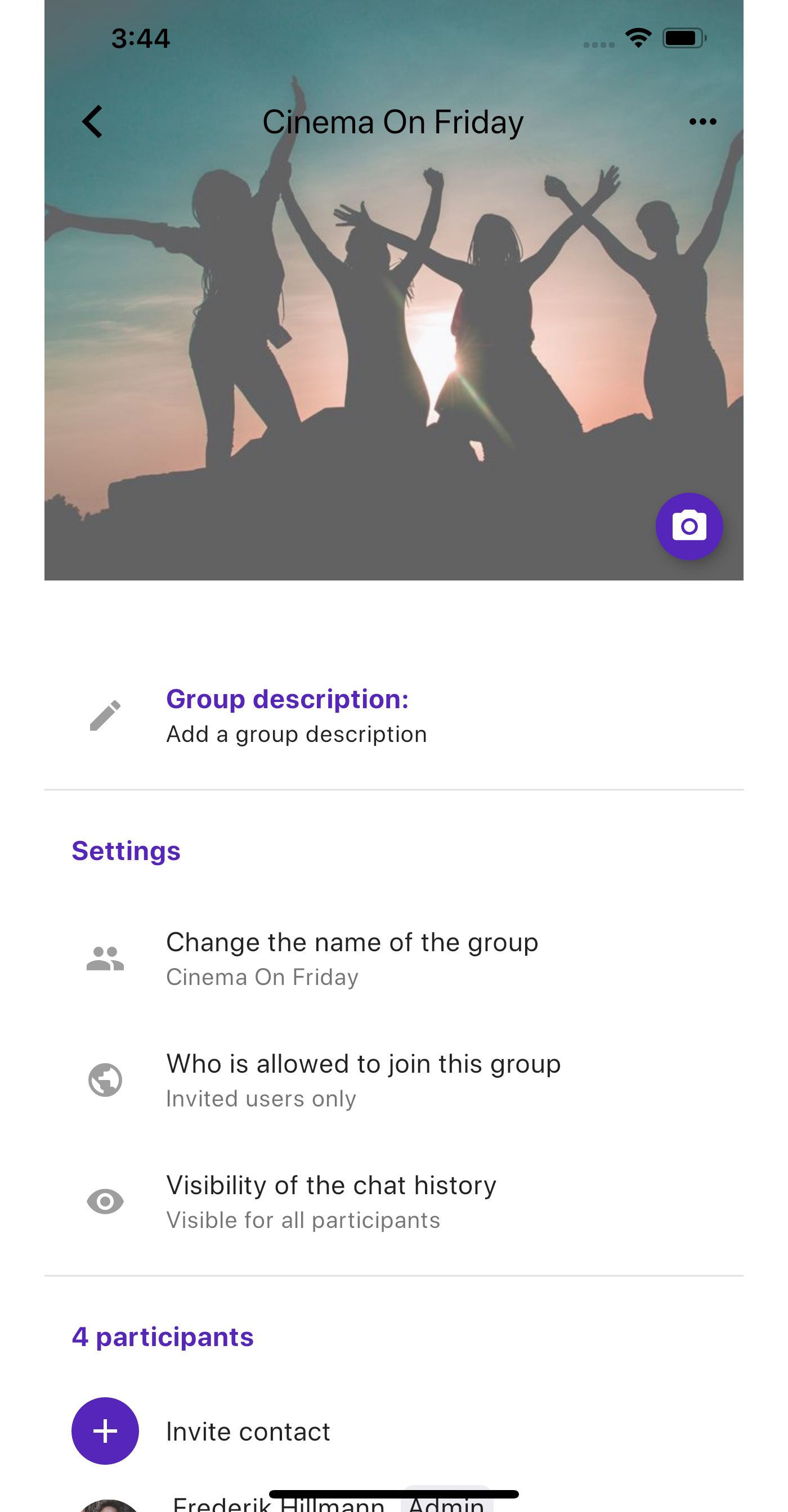Open the three-dot overflow menu
Viewport: 788px width, 1512px height.
tap(702, 121)
